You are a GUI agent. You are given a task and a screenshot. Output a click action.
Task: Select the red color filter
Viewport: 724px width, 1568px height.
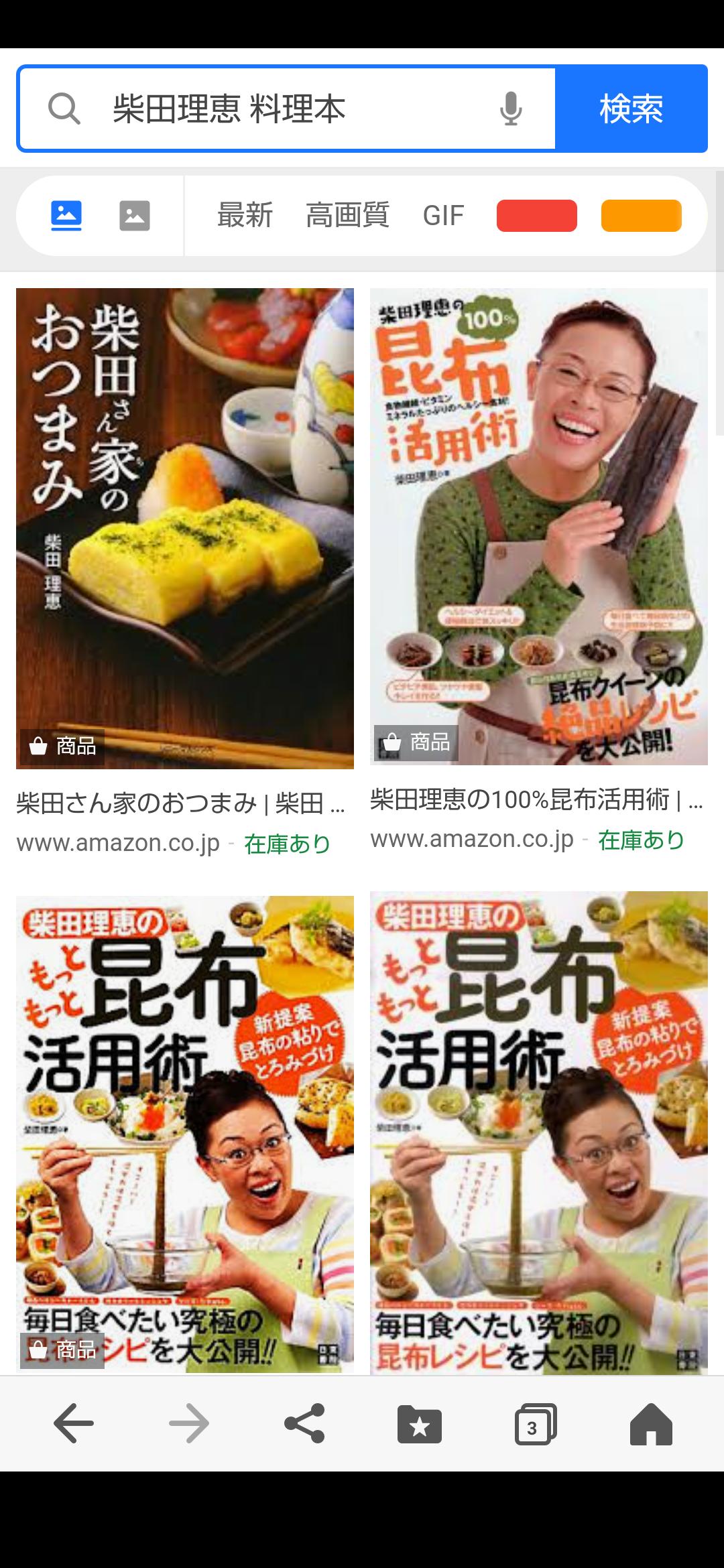[x=536, y=216]
